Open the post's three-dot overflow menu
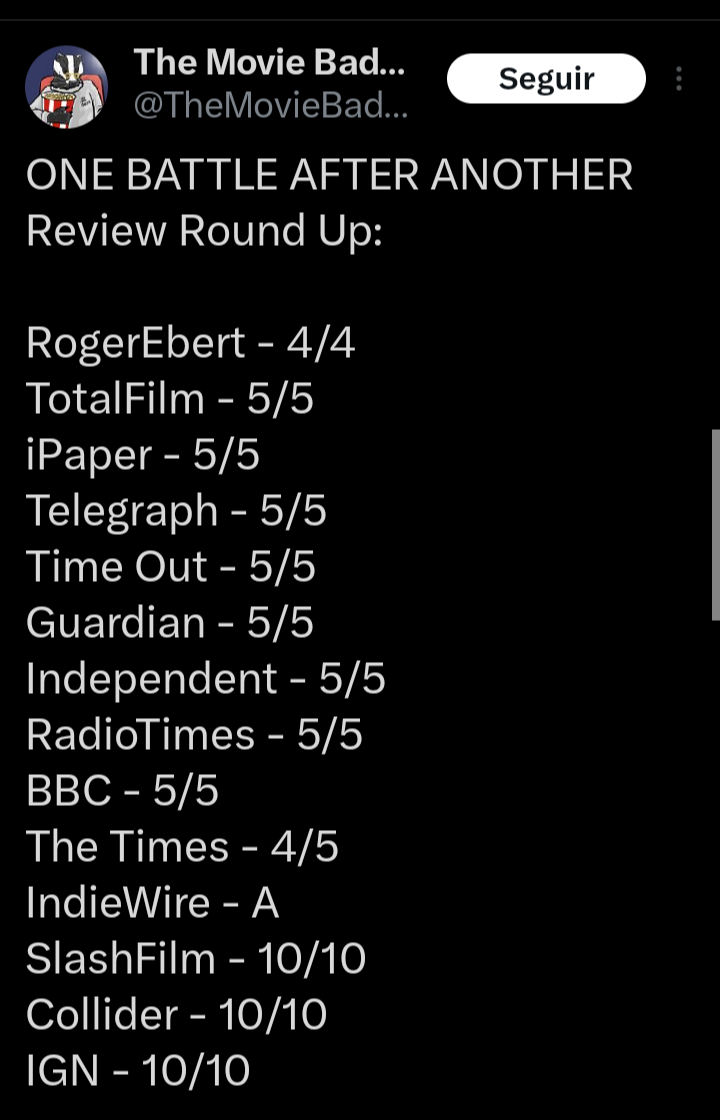The width and height of the screenshot is (720, 1120). tap(679, 79)
